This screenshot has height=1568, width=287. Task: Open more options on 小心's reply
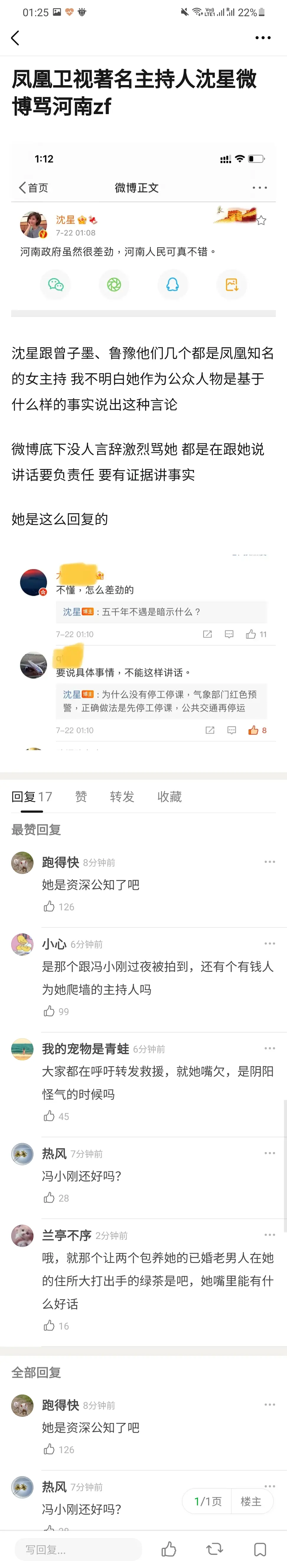click(269, 943)
